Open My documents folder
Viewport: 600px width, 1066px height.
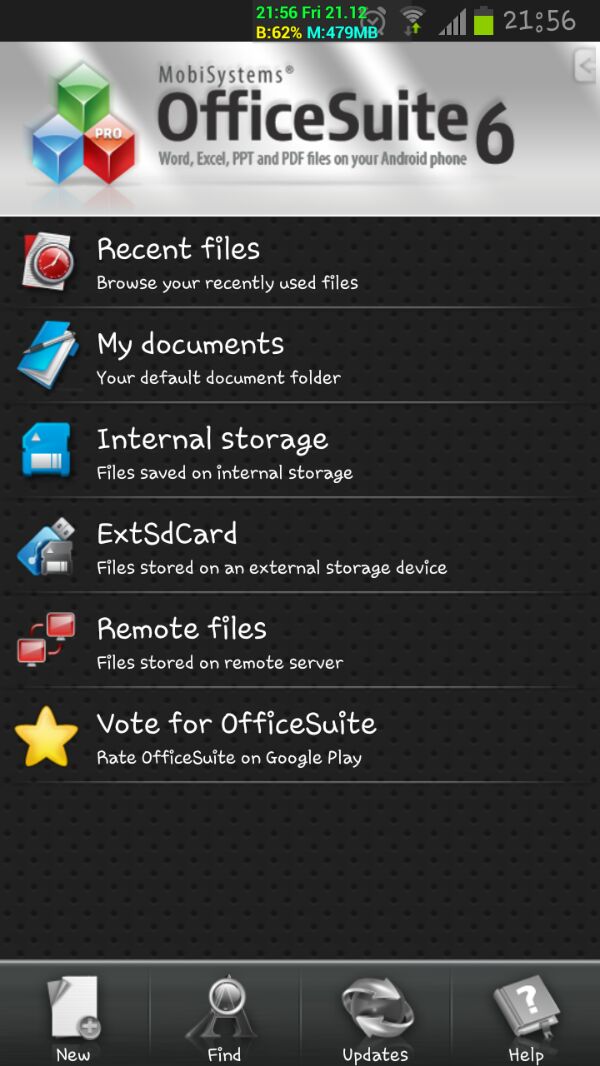coord(300,357)
